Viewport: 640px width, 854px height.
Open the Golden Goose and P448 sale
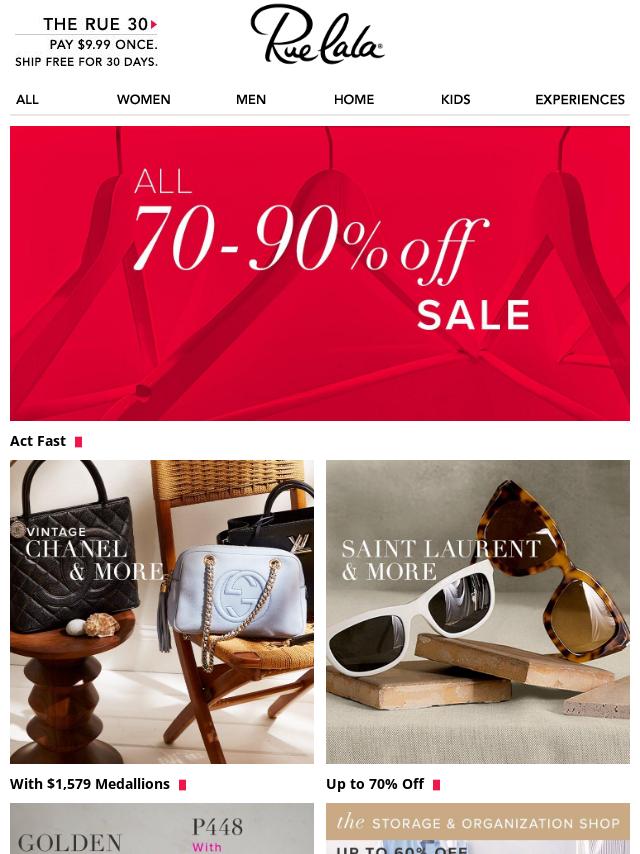(162, 830)
